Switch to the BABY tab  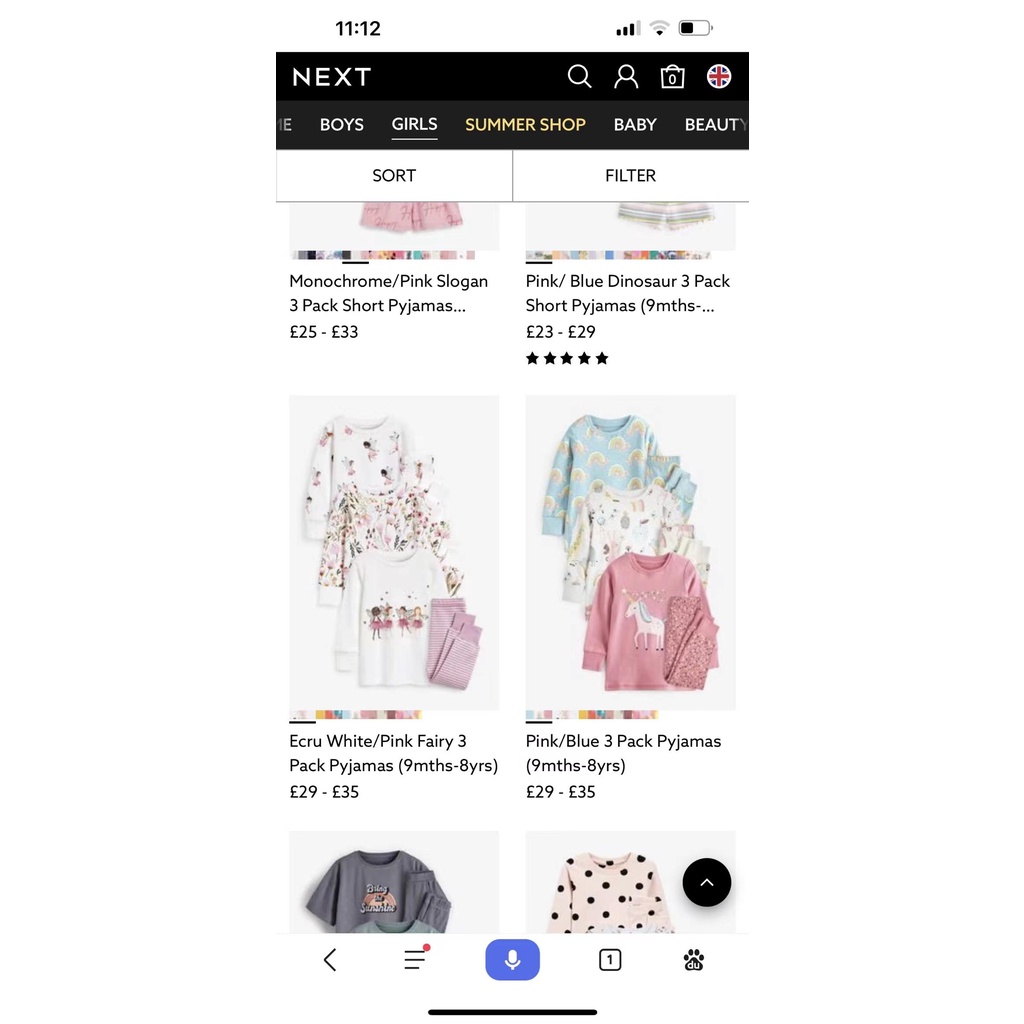[x=635, y=125]
